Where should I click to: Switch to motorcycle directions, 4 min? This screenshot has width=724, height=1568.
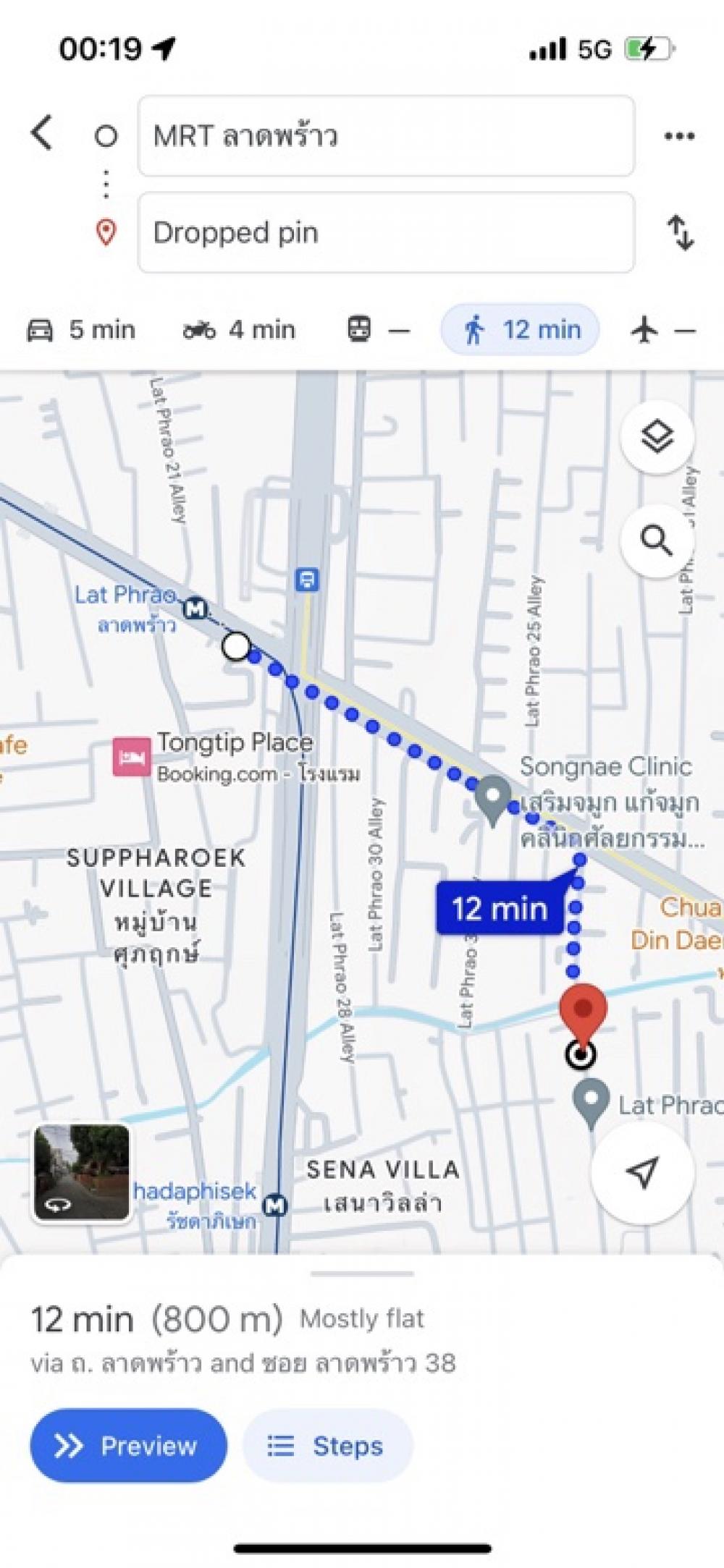(x=239, y=330)
